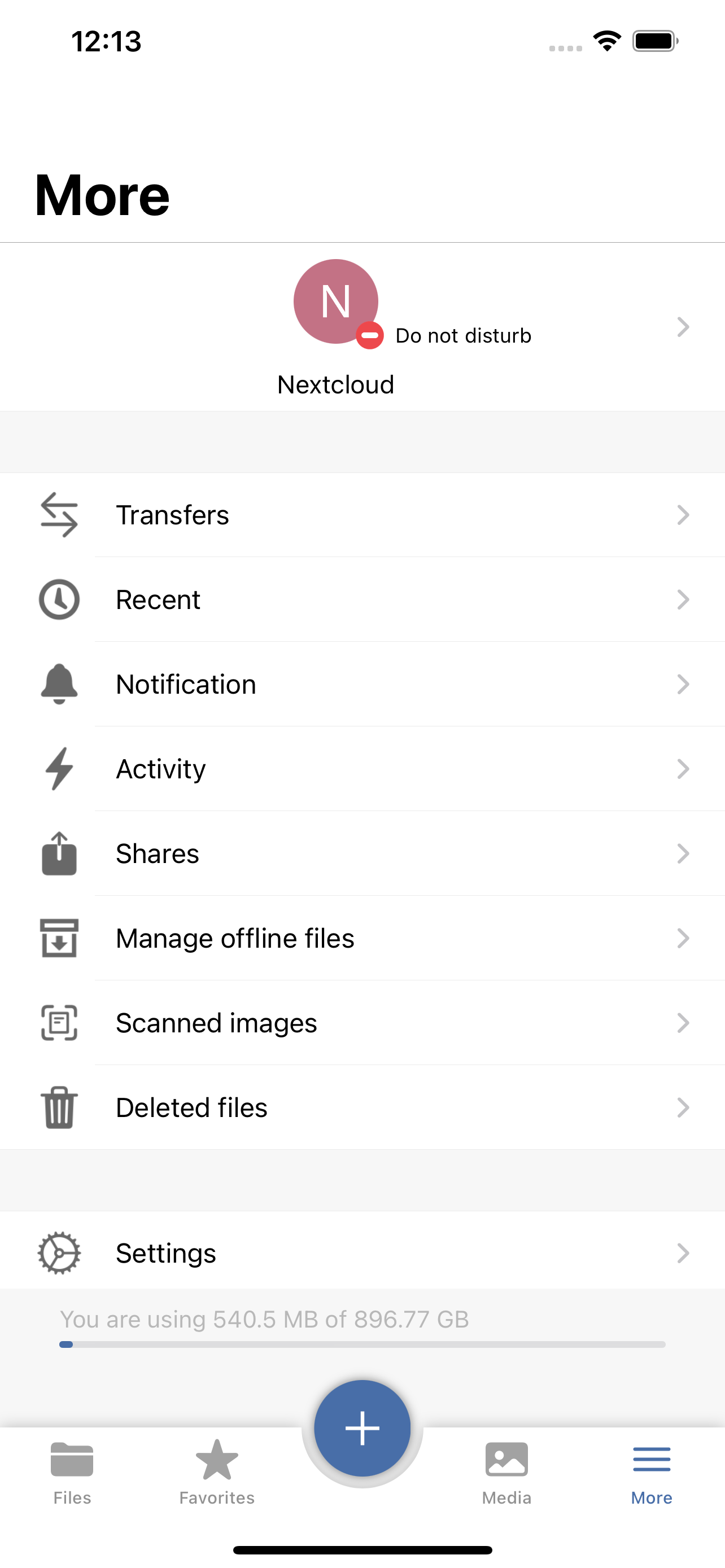The height and width of the screenshot is (1568, 725).
Task: Toggle the Do not disturb status
Action: click(464, 335)
